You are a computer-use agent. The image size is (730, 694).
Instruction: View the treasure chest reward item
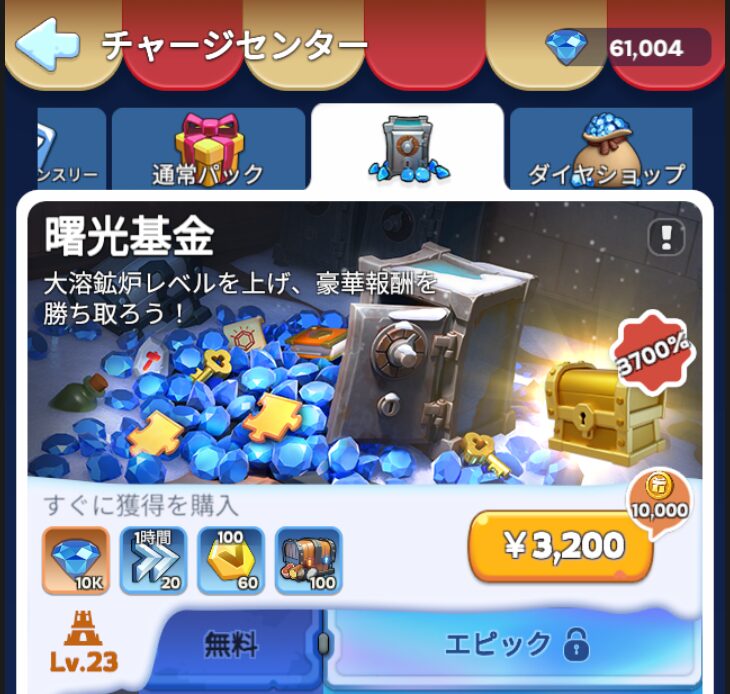coord(309,561)
